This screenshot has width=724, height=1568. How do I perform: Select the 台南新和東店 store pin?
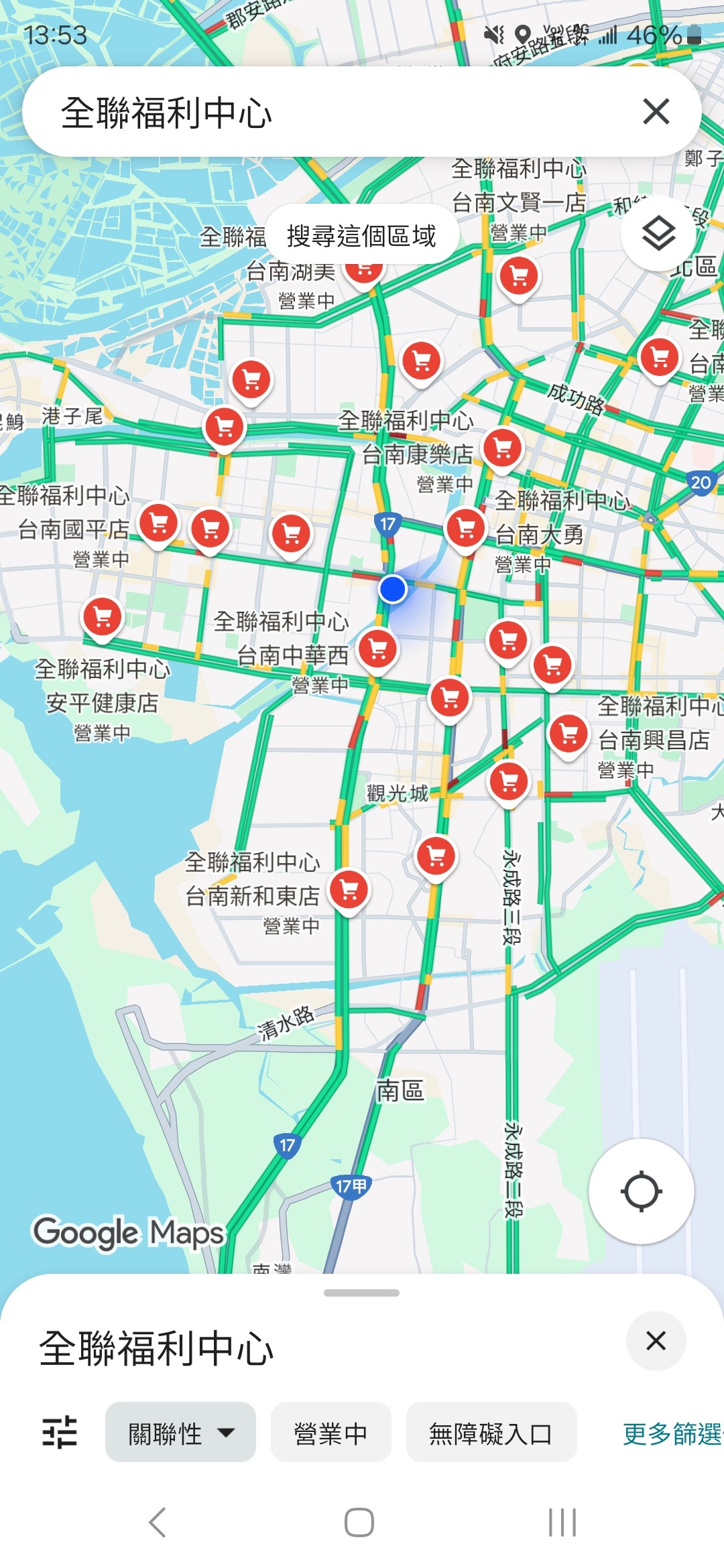[349, 891]
